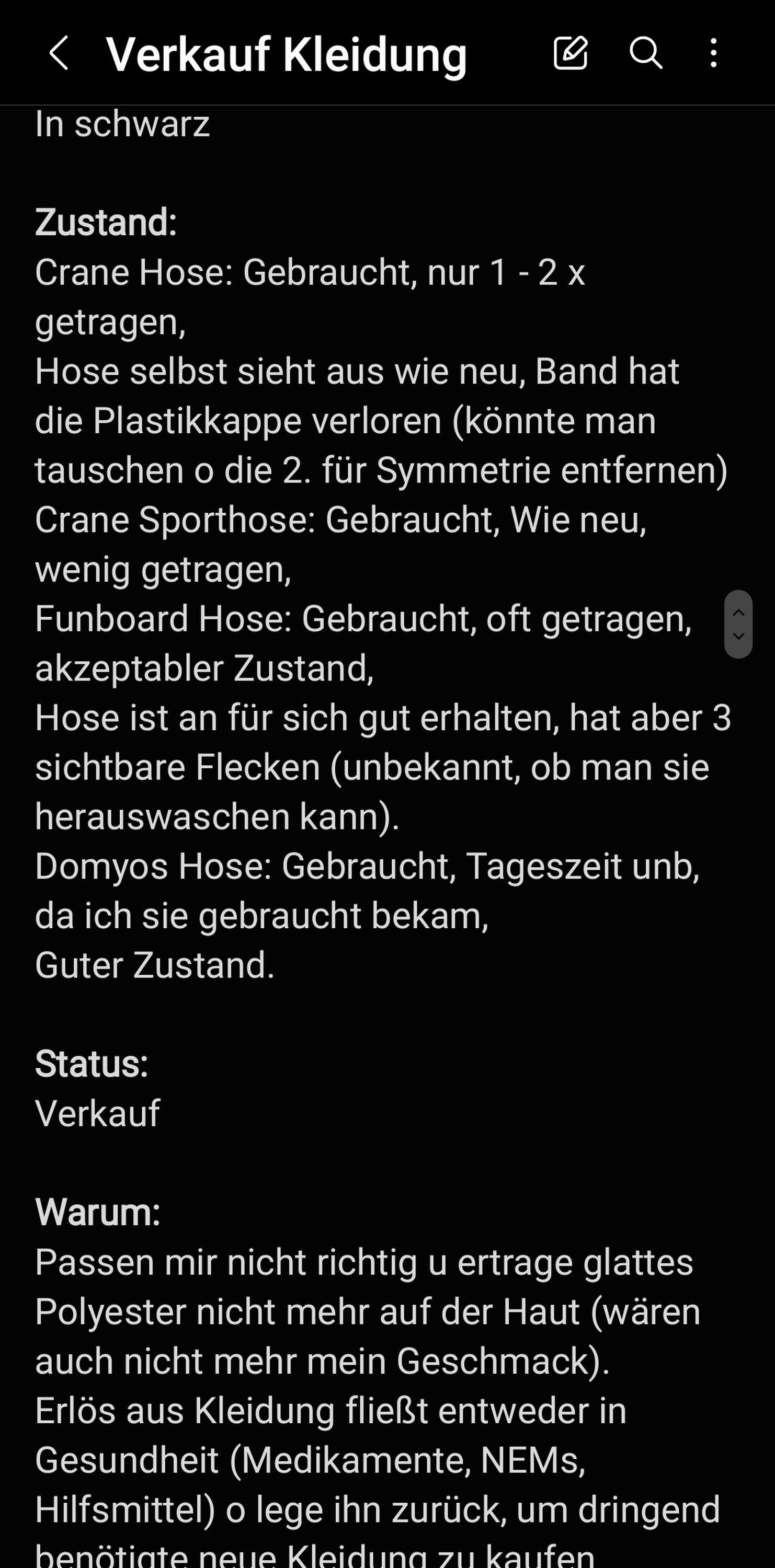Search within the note
The image size is (775, 1568).
click(645, 53)
